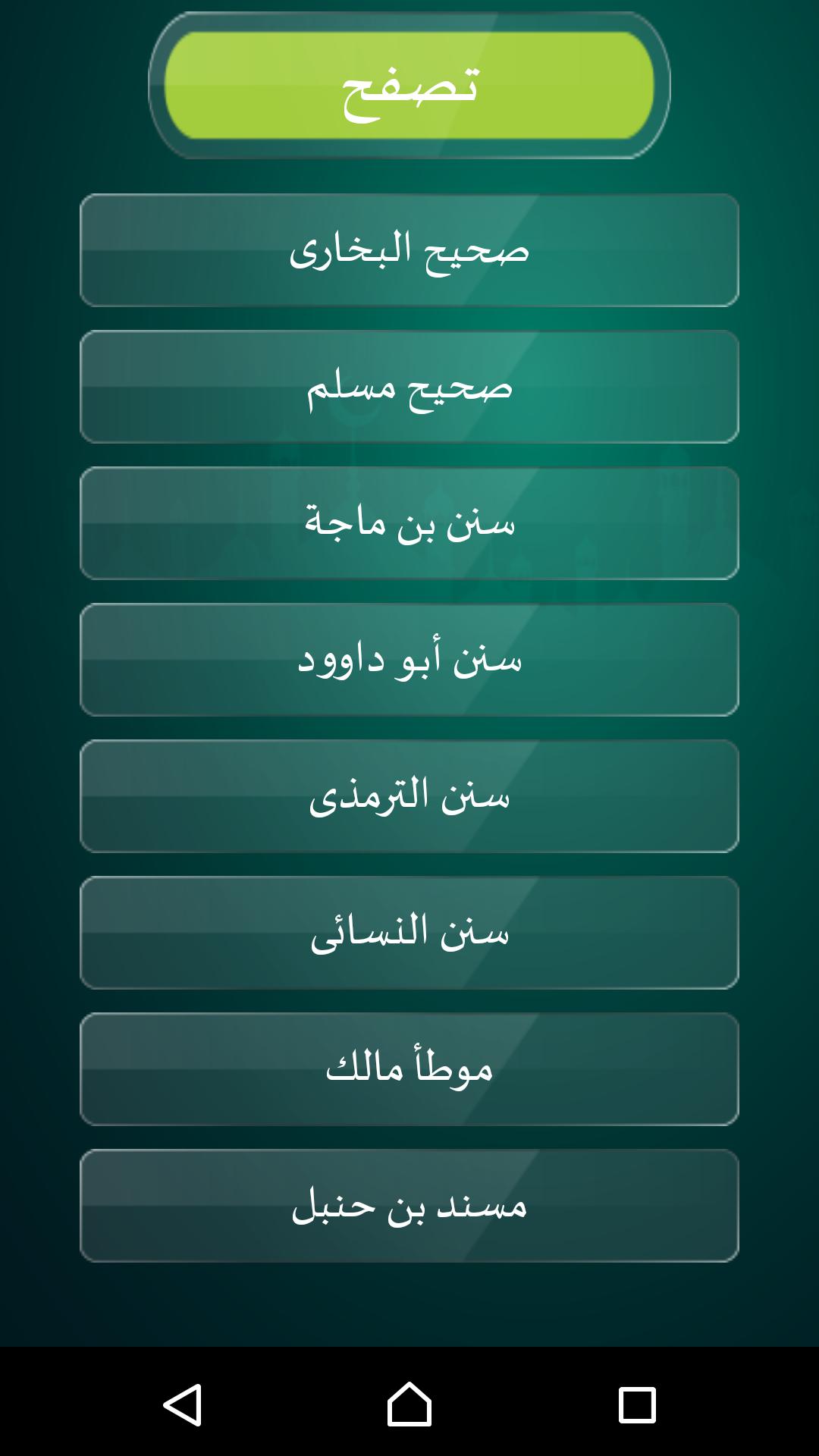Select سنن النسائى entry
819x1456 pixels.
(409, 933)
